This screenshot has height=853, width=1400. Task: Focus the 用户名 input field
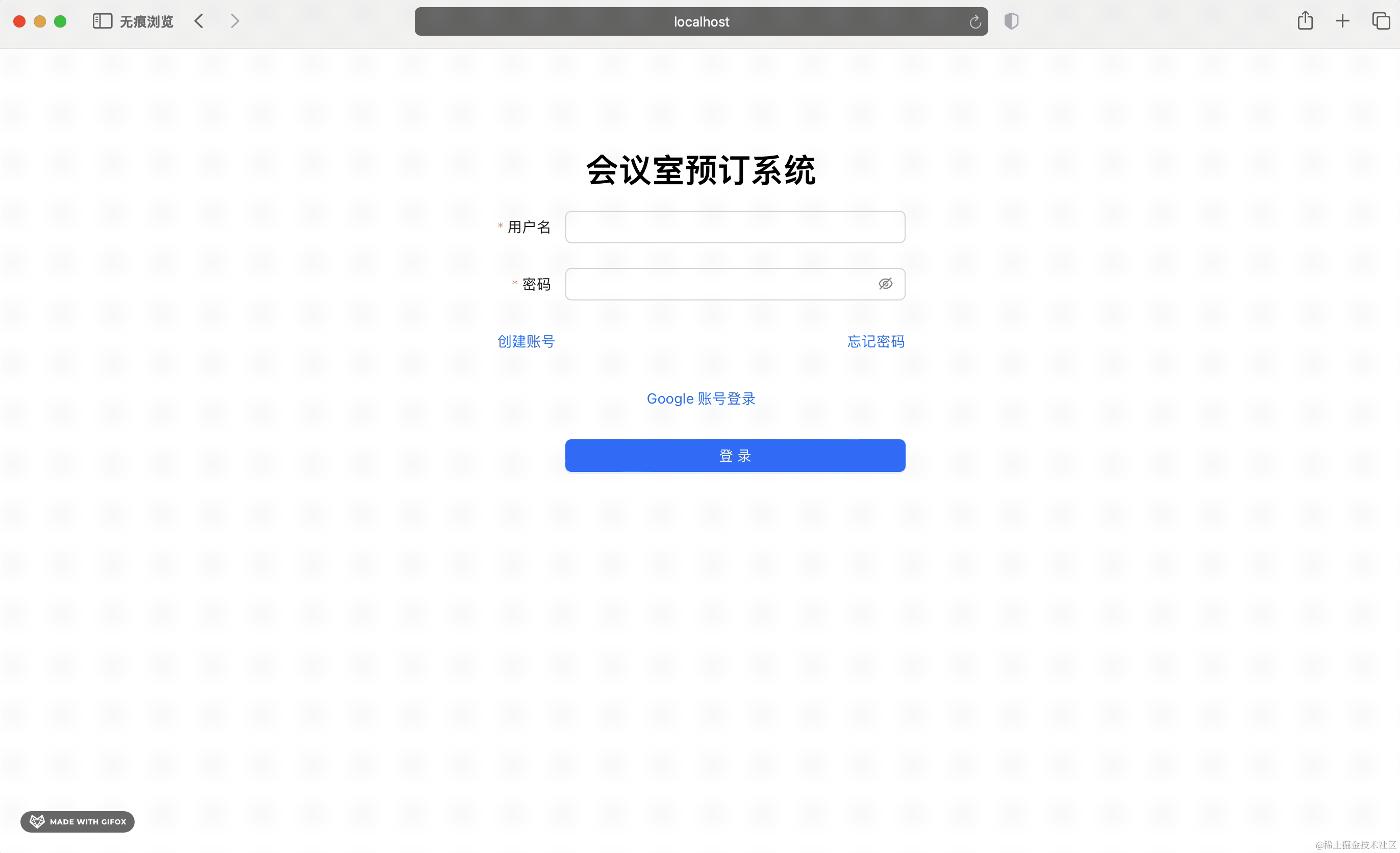(x=735, y=228)
